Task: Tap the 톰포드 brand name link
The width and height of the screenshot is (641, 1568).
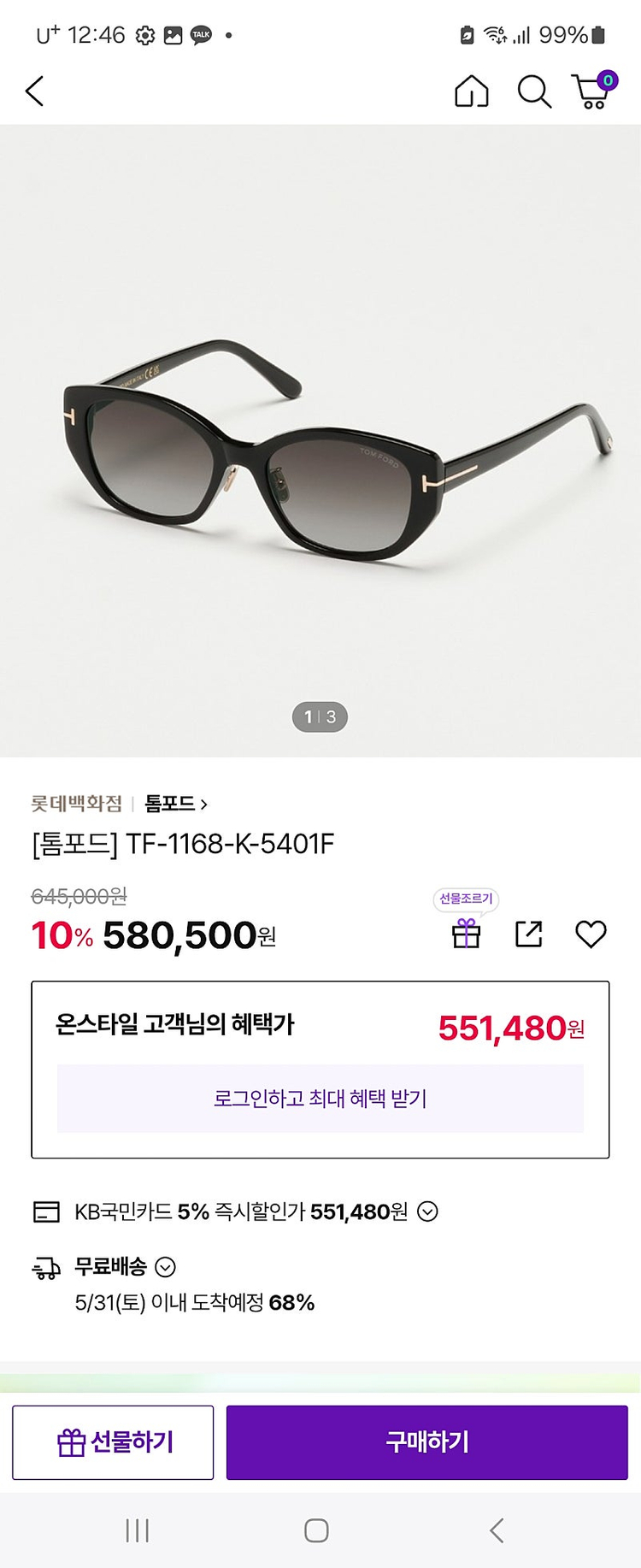Action: coord(171,804)
